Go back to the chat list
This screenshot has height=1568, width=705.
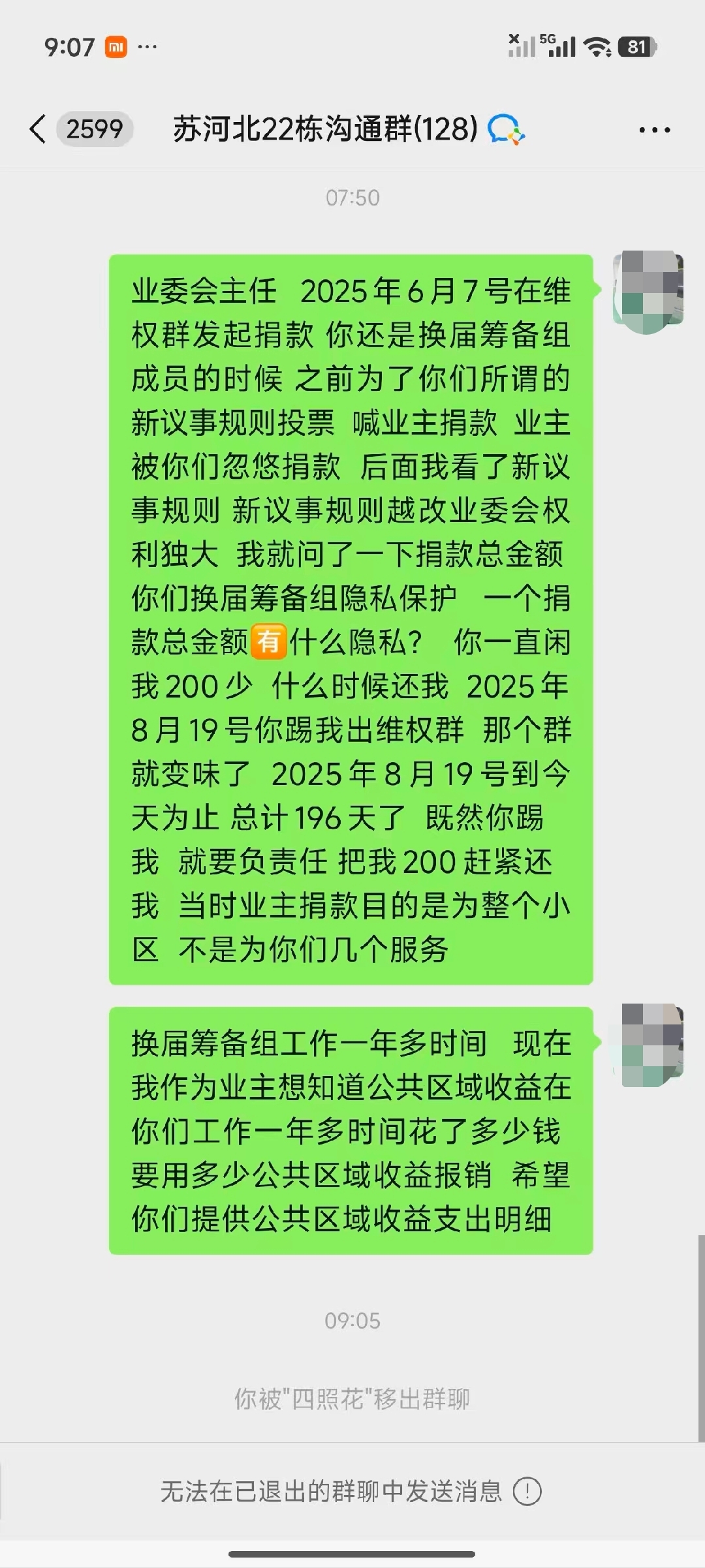(39, 129)
